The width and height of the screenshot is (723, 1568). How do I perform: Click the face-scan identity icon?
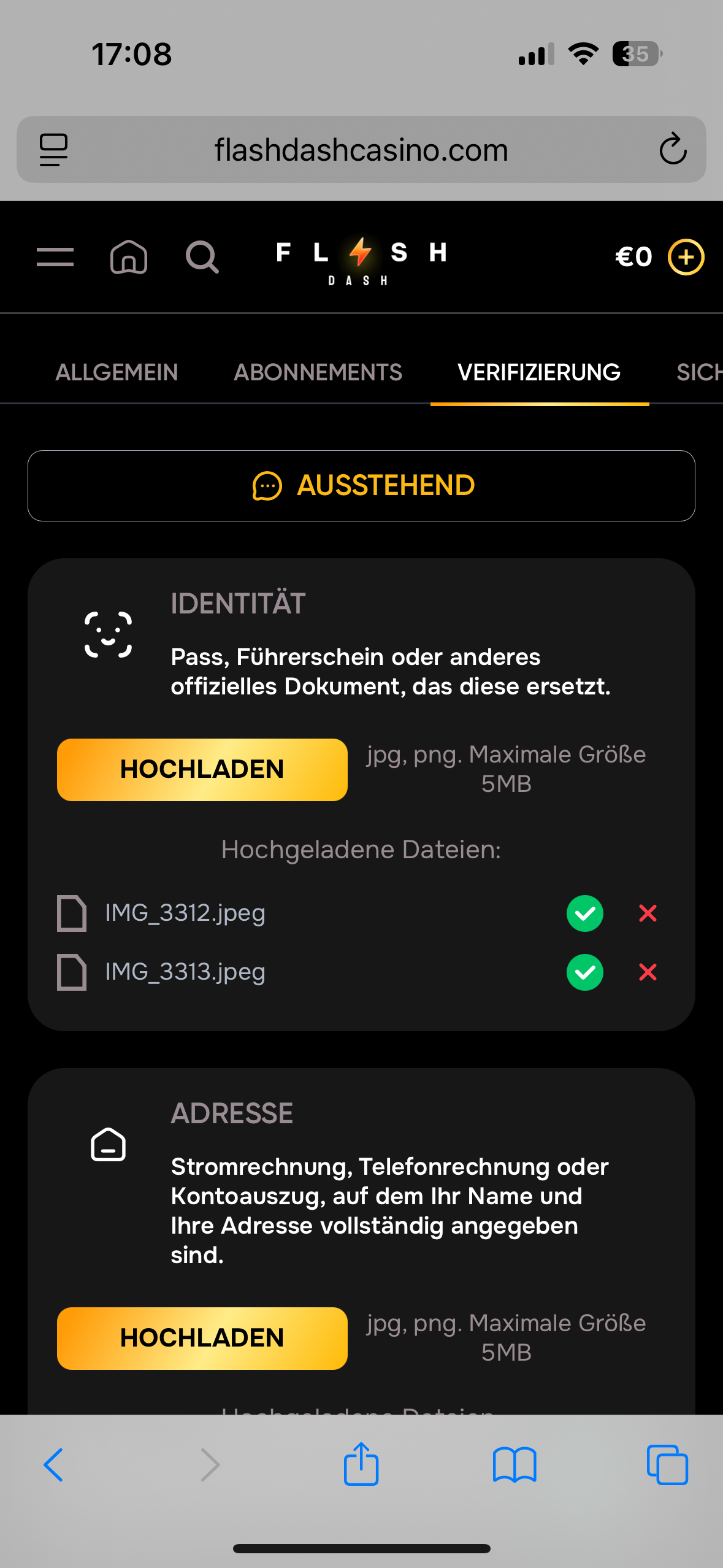pos(108,635)
